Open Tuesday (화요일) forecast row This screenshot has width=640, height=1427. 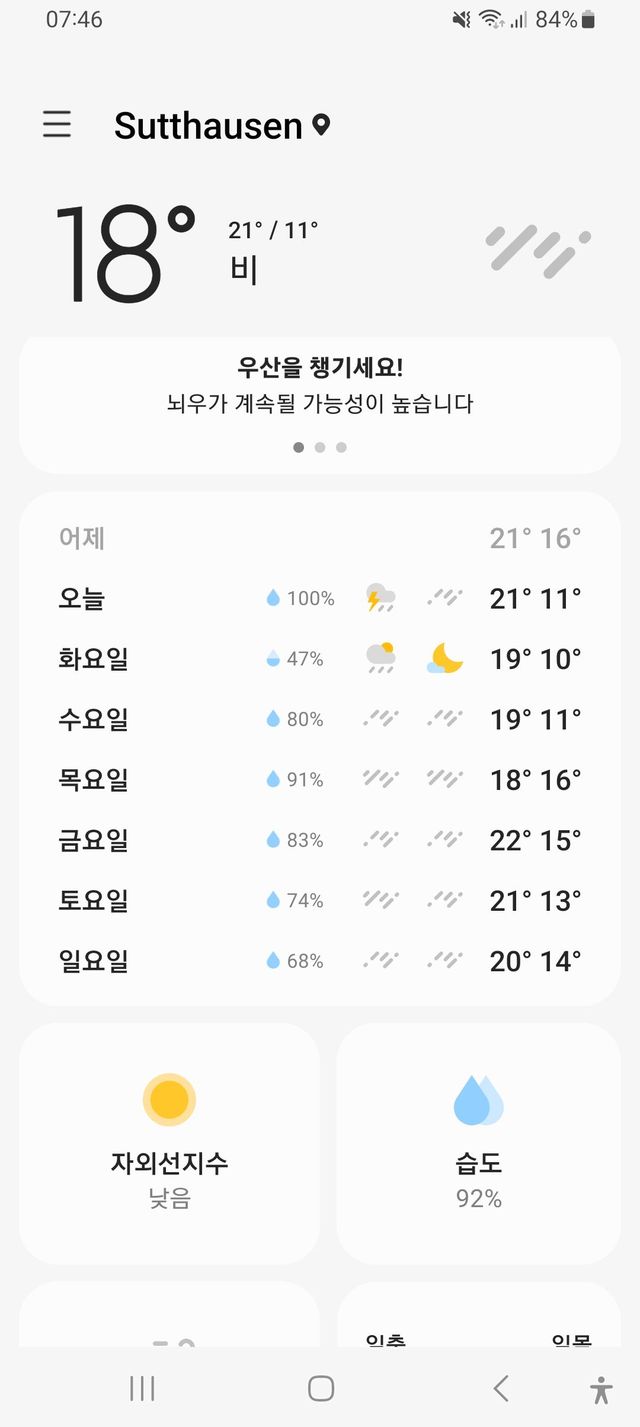coord(319,659)
